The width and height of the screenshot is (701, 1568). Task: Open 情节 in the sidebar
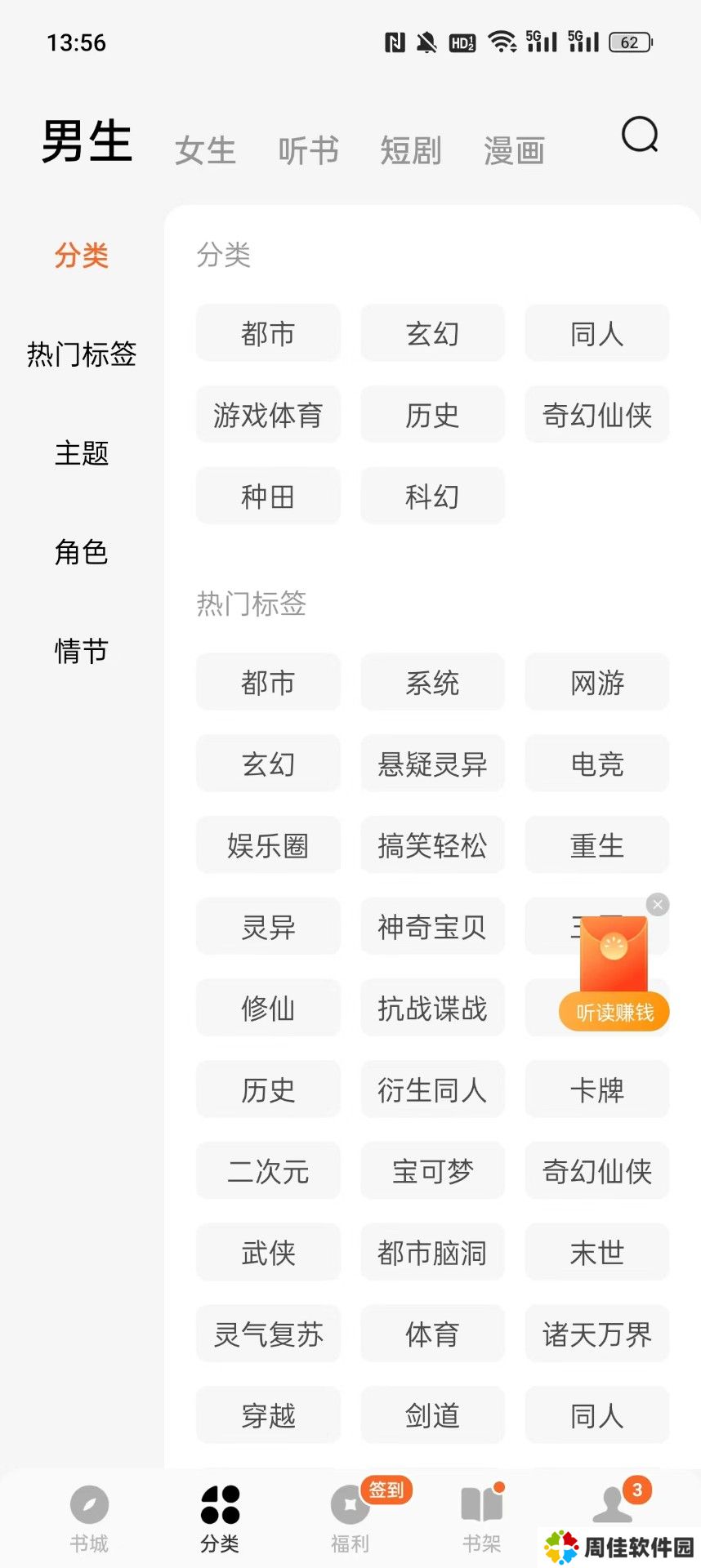(x=82, y=651)
